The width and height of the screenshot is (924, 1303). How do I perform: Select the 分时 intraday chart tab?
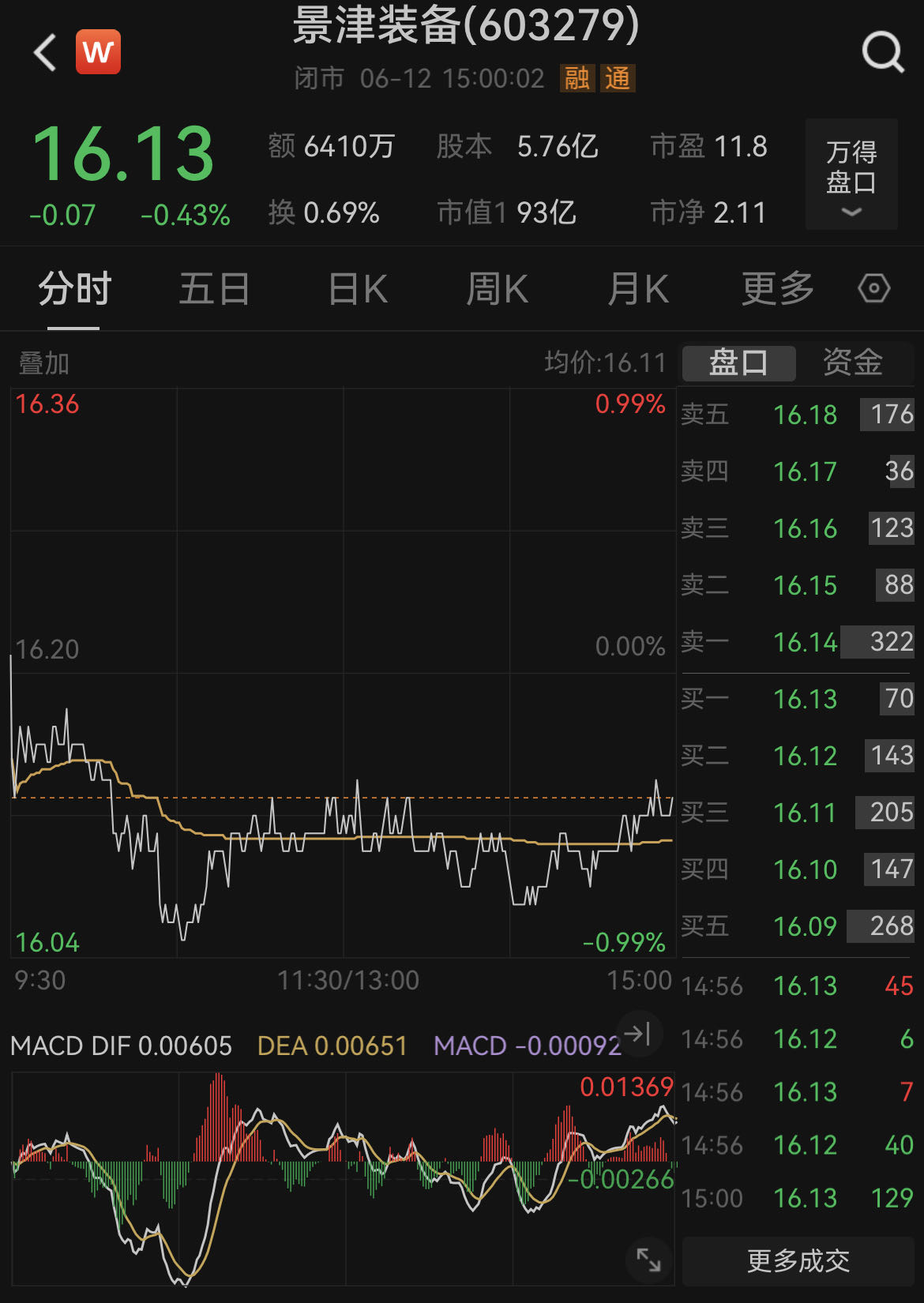(74, 289)
